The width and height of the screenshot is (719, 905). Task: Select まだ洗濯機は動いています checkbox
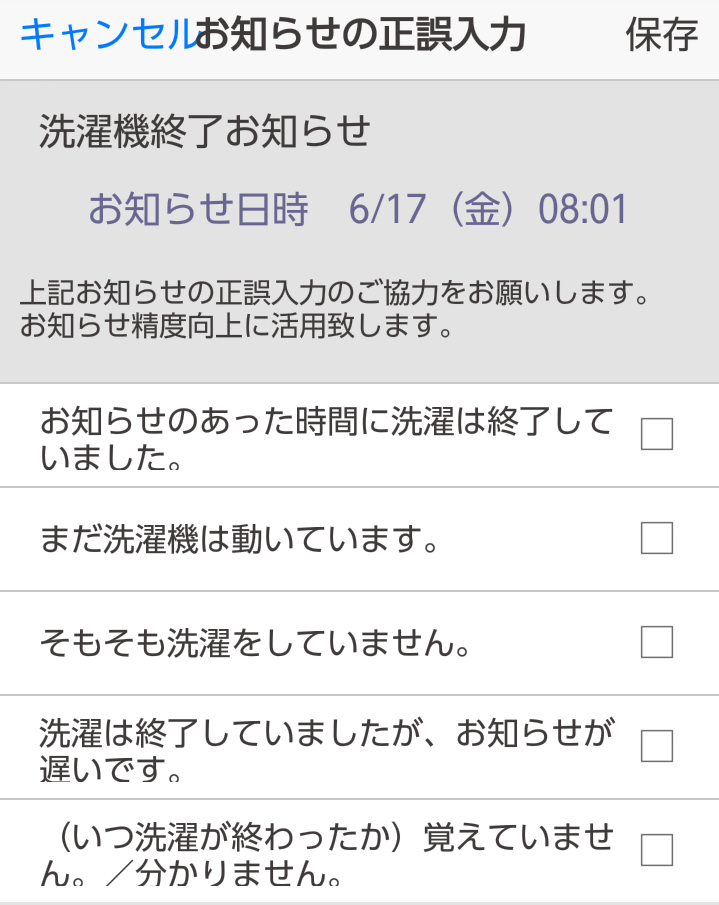(656, 538)
